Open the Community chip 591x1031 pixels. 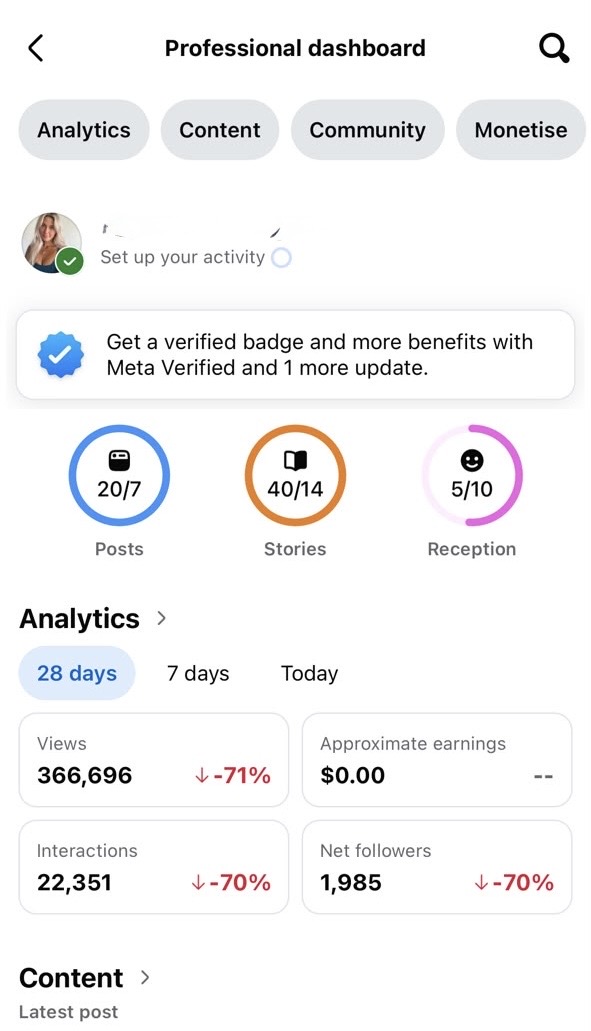(367, 130)
